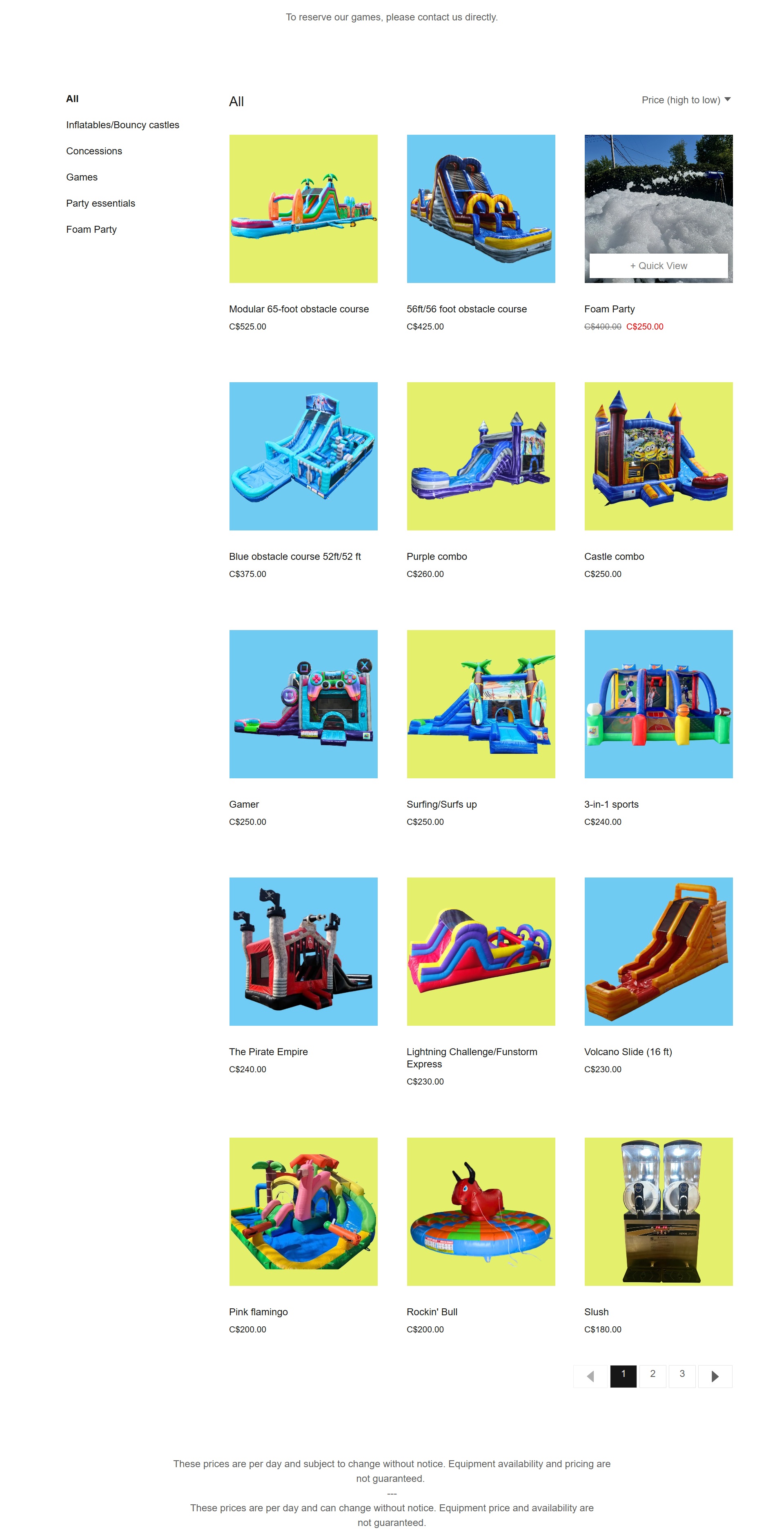Image resolution: width=784 pixels, height=1537 pixels.
Task: Tap Quick View on the Foam Party product
Action: coord(658,265)
